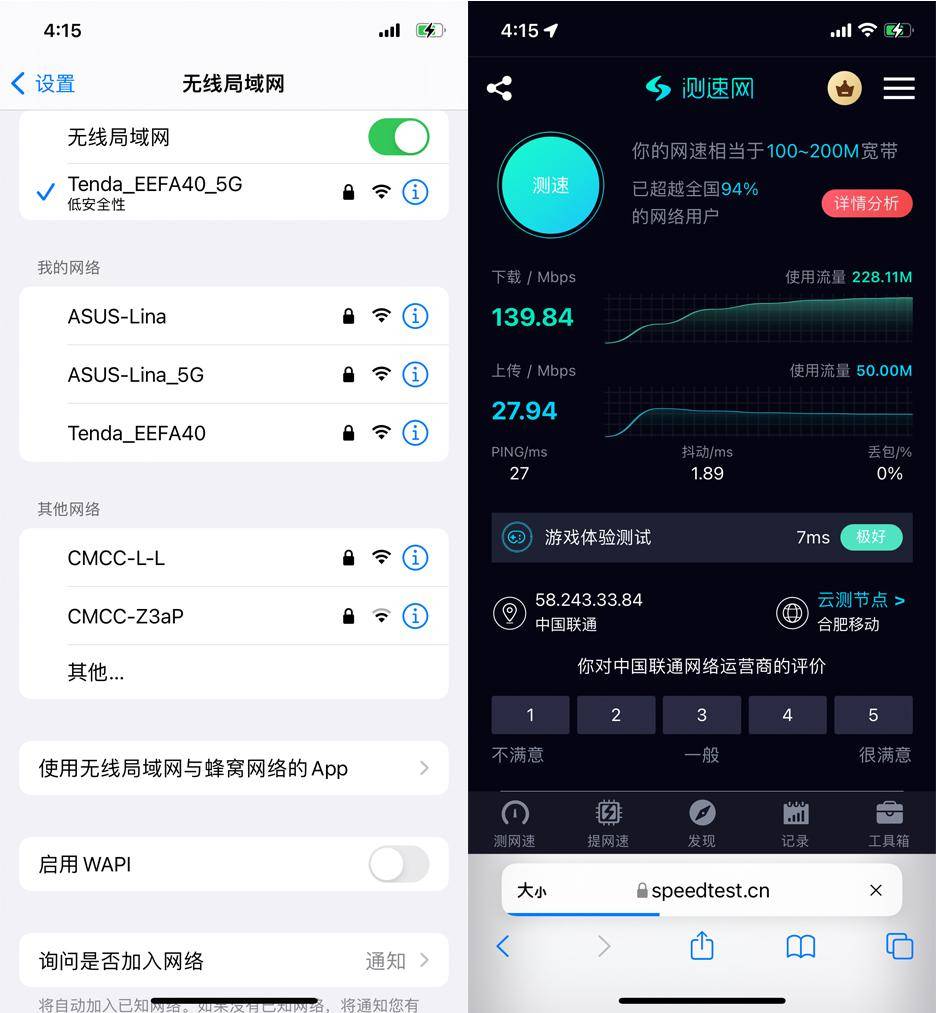This screenshot has height=1013, width=936.
Task: Enable the 启用WAPI switch
Action: 398,865
